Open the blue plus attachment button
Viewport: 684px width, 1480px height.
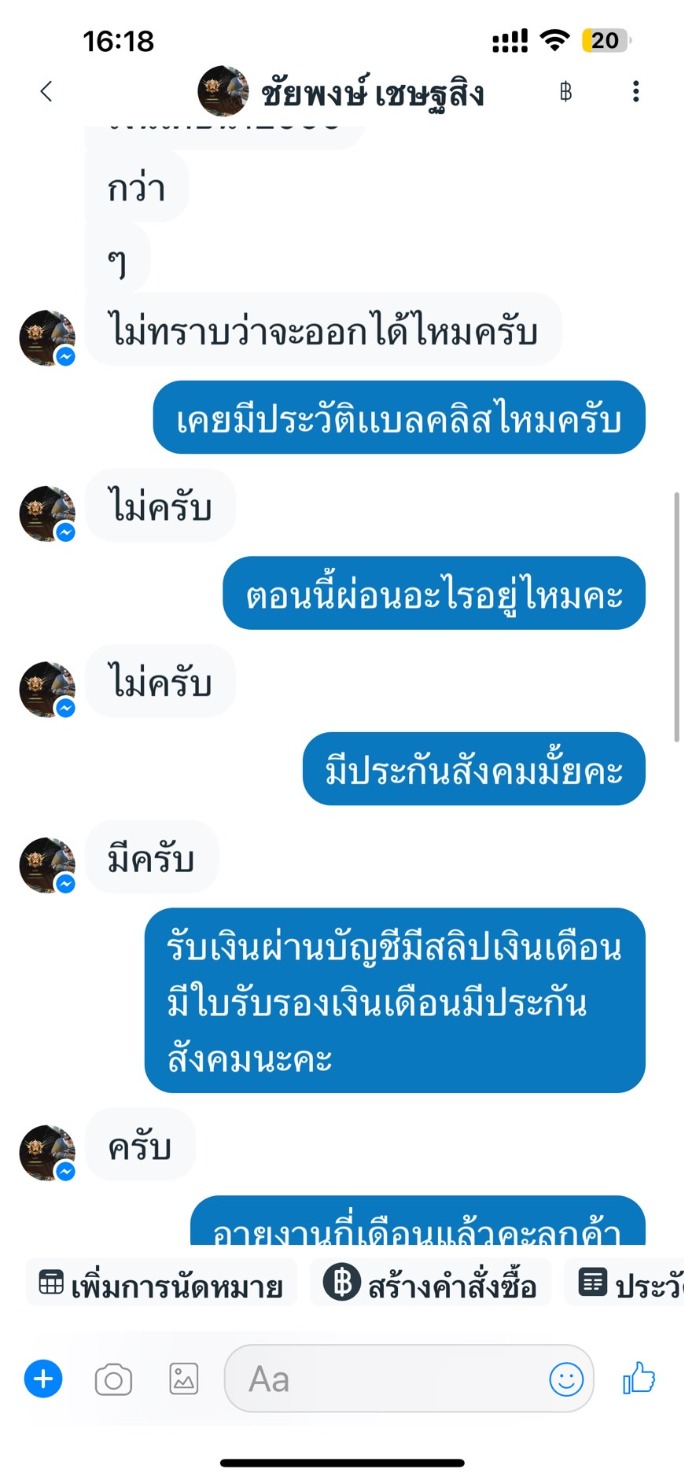43,1379
